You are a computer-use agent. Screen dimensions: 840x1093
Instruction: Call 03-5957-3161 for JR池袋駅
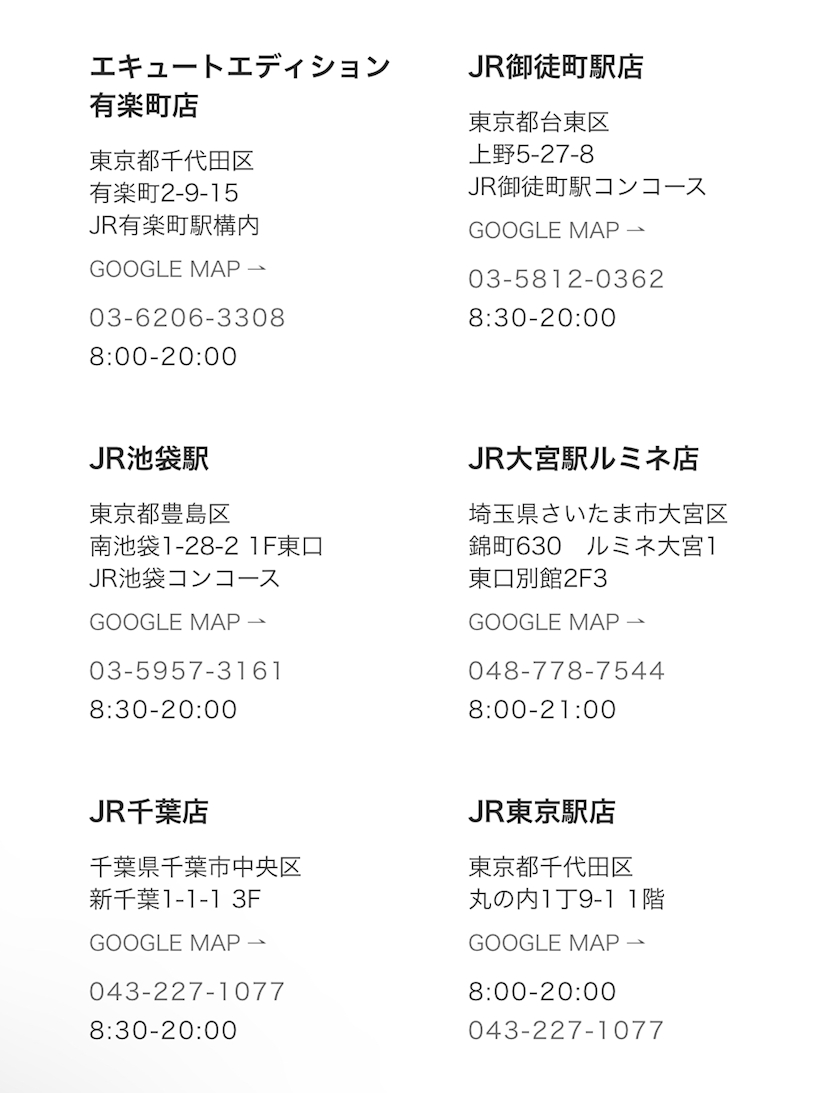coord(186,671)
